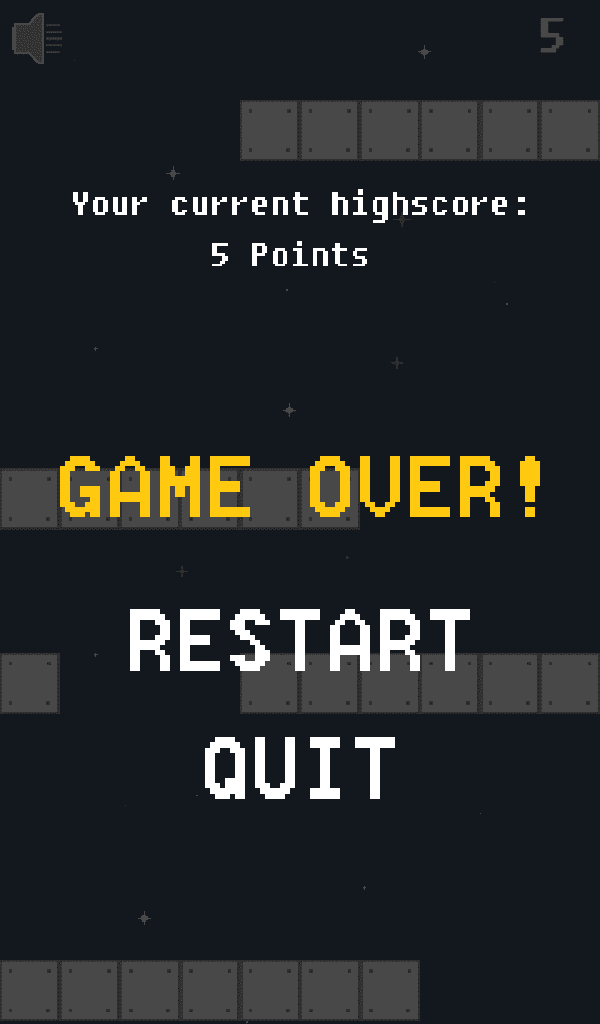
Task: Restart the game
Action: tap(299, 640)
